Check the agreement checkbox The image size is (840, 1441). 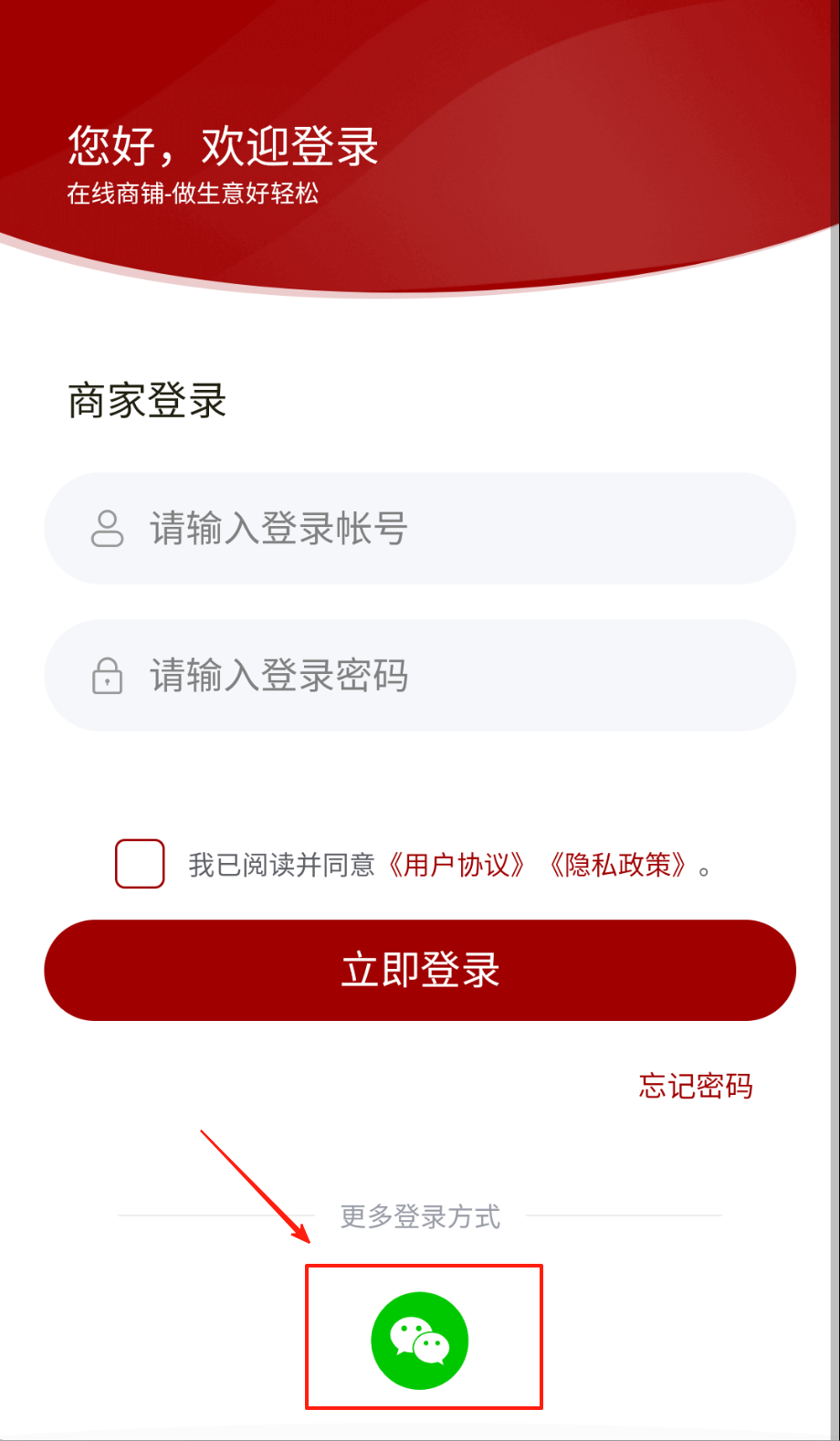(140, 864)
